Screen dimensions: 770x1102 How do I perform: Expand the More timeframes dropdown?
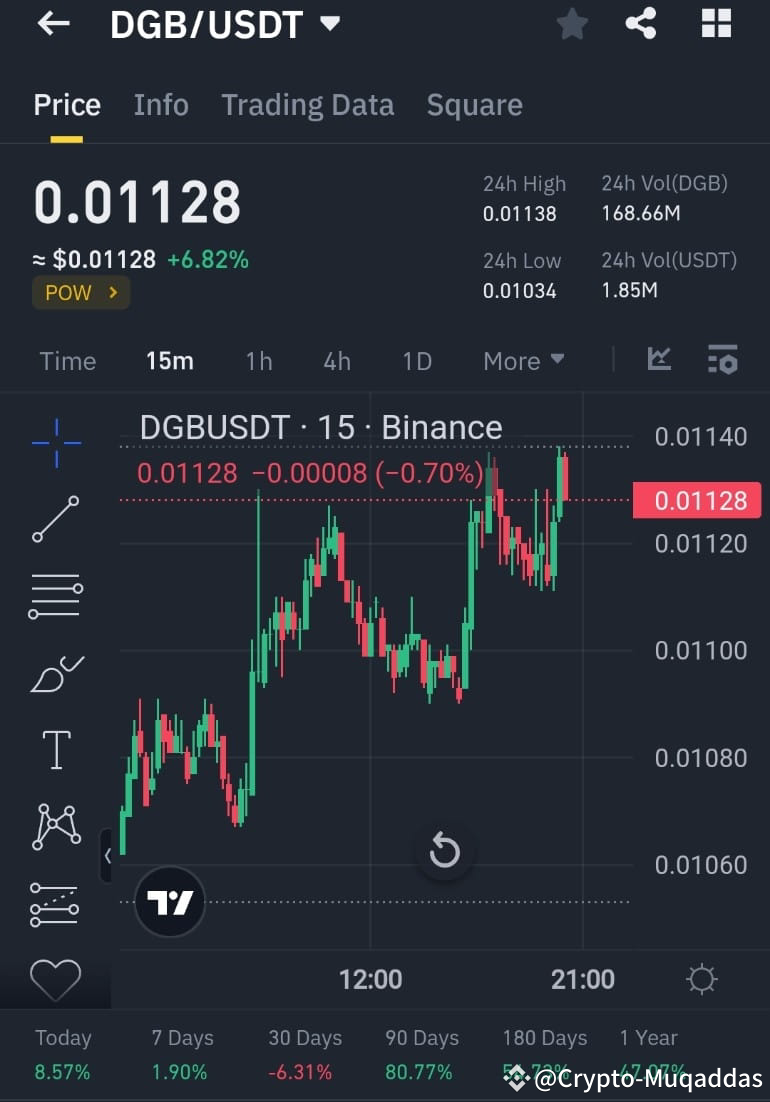[523, 361]
